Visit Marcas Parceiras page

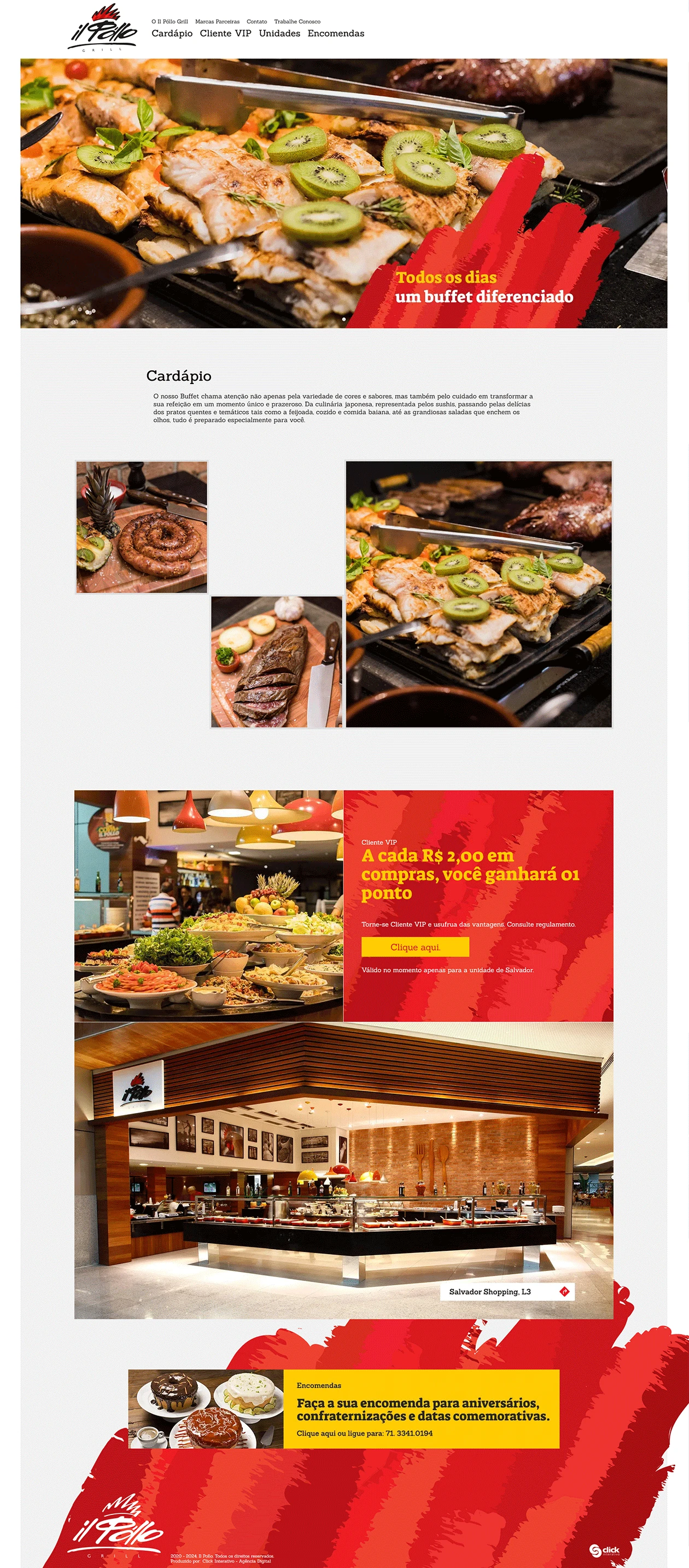217,21
